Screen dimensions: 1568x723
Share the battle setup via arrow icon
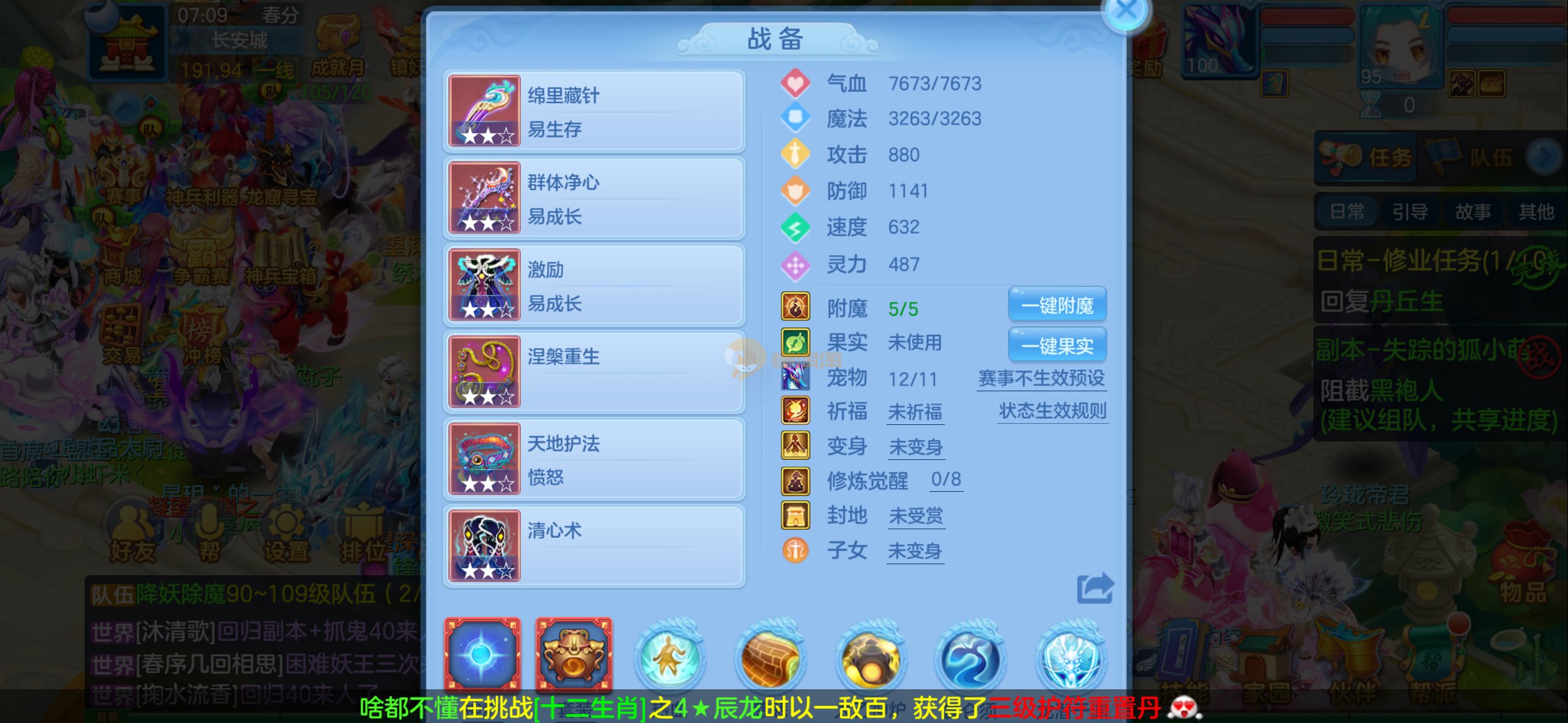[x=1094, y=589]
